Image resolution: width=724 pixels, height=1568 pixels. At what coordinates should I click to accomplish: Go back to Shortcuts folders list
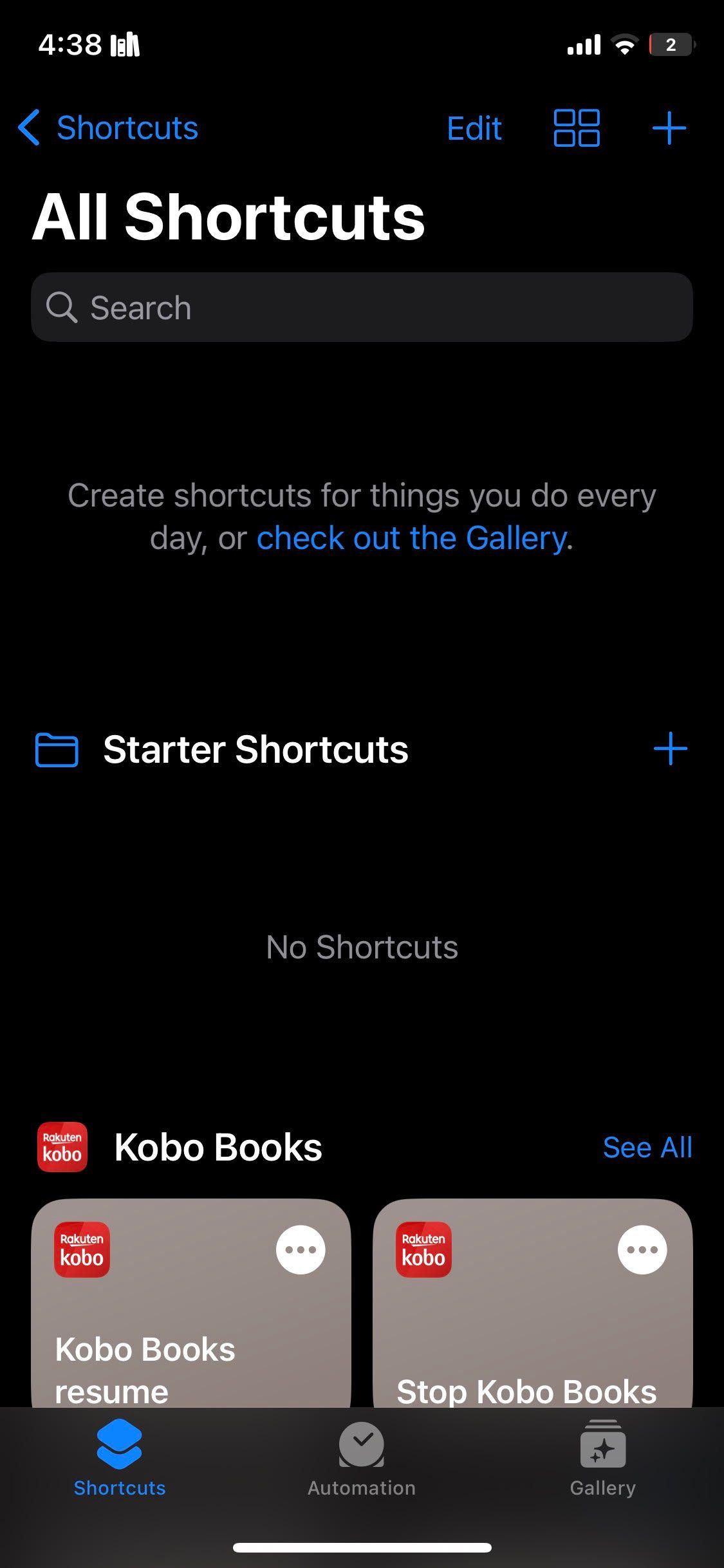pyautogui.click(x=108, y=127)
